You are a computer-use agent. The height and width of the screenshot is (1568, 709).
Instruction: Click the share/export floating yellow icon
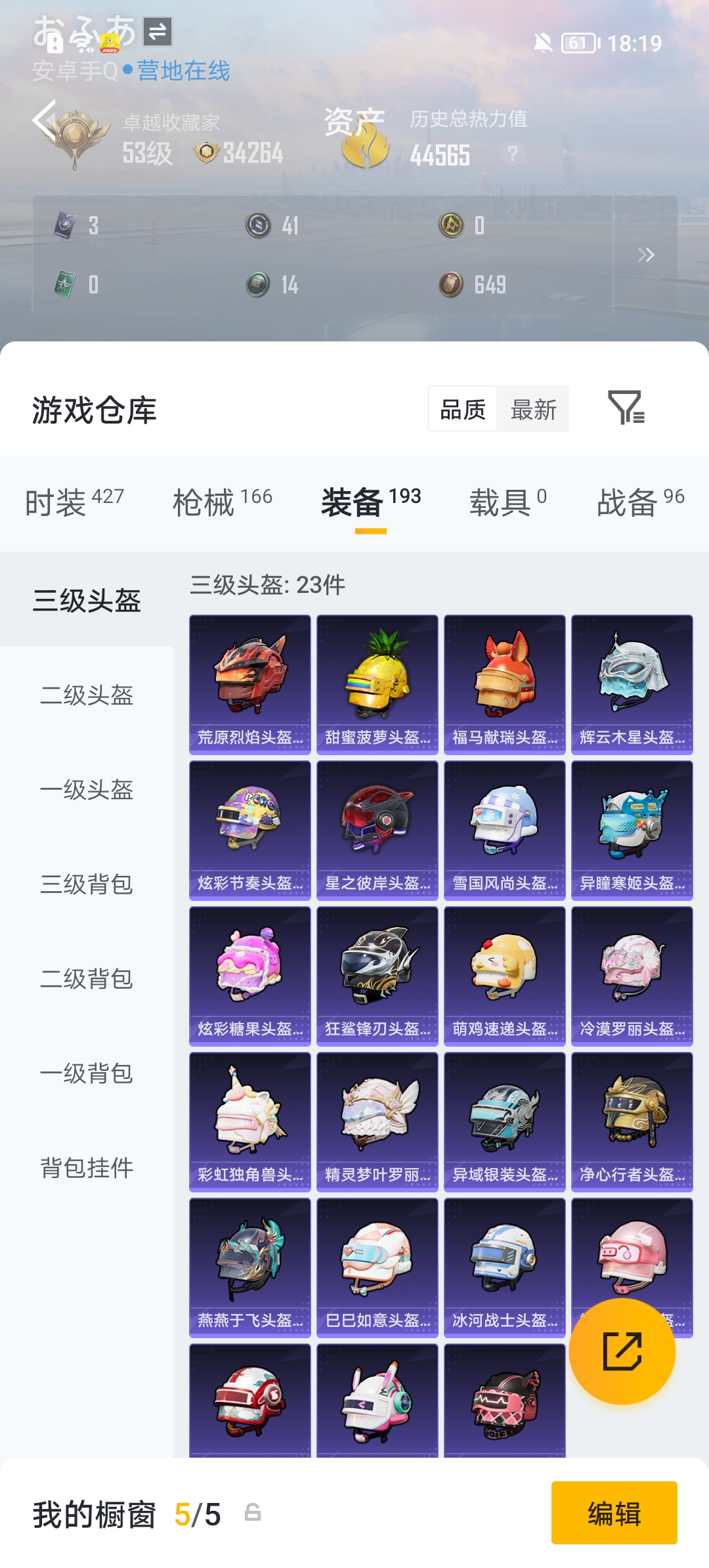(622, 1353)
